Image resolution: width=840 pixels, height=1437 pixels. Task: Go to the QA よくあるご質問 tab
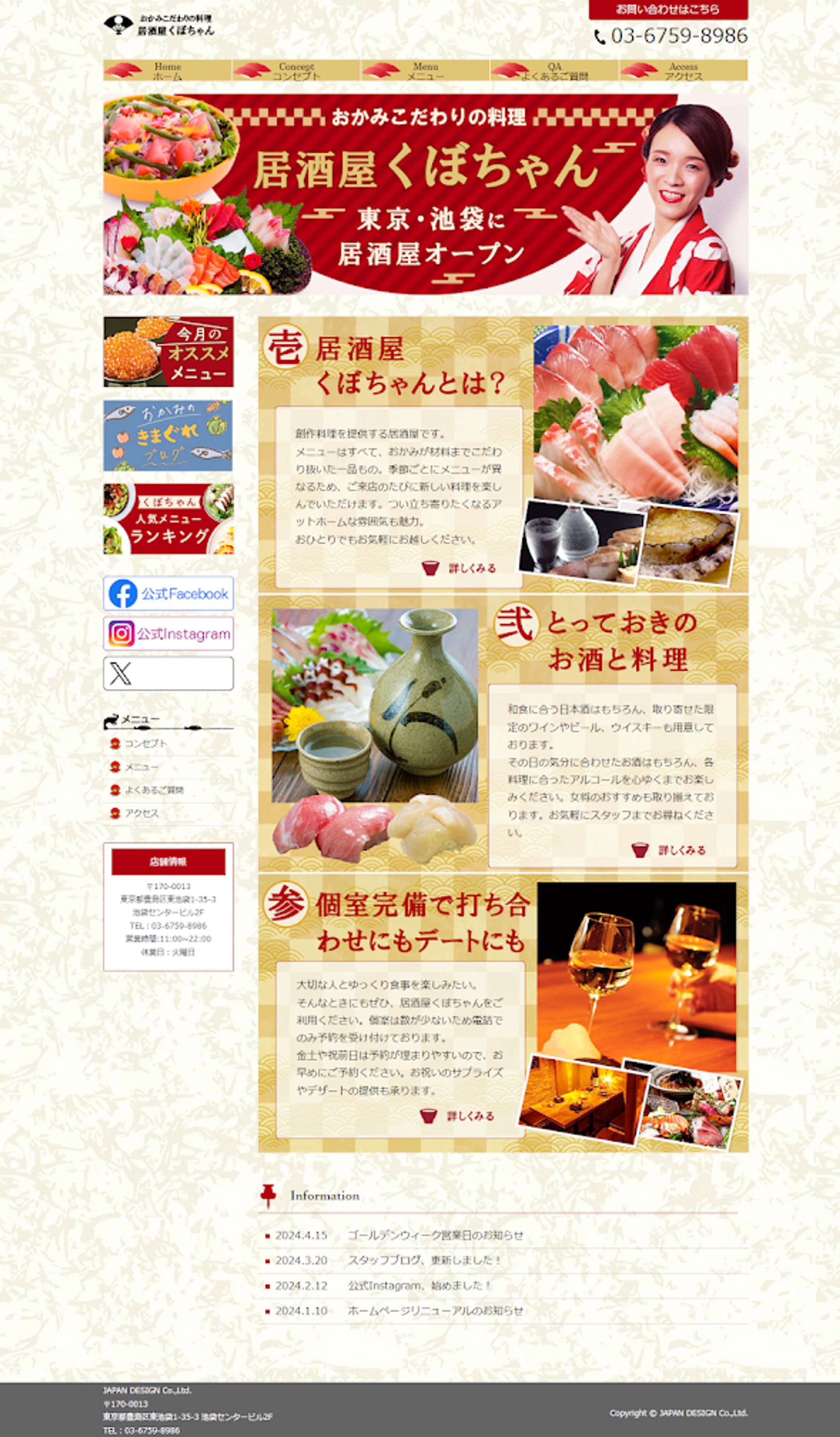point(554,71)
